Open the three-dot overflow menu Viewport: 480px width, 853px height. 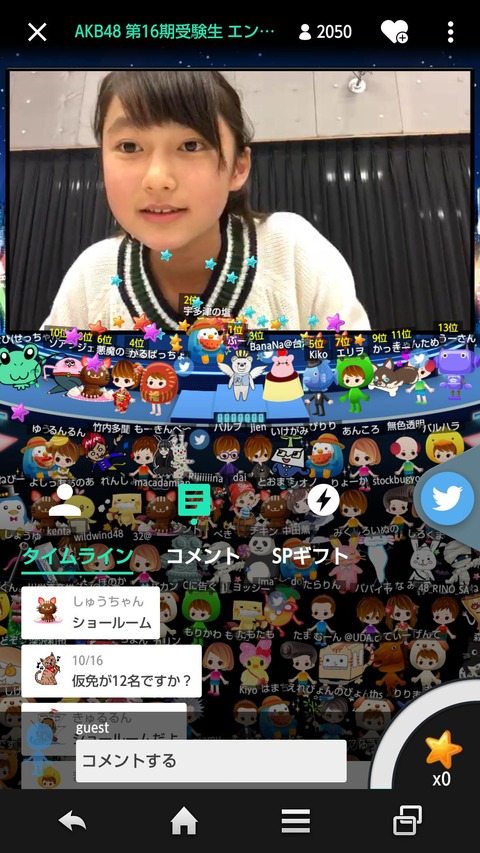[450, 32]
